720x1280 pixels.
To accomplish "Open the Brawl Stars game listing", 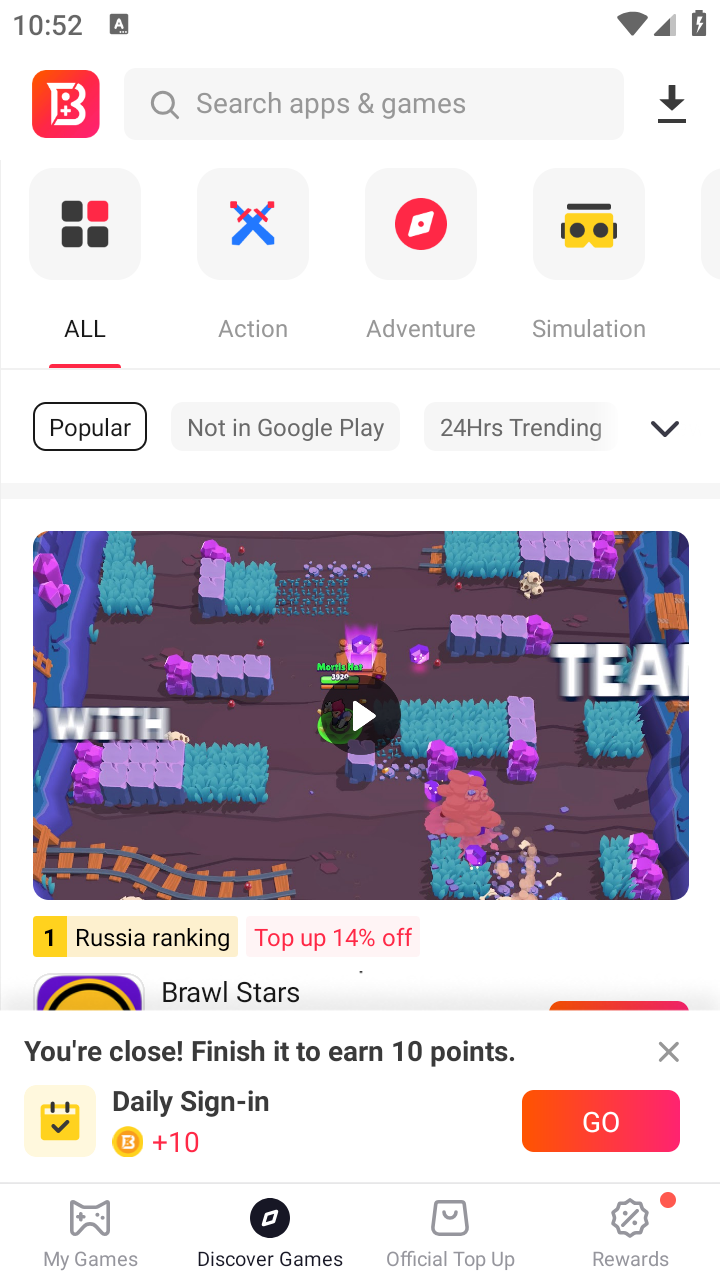I will pos(230,992).
